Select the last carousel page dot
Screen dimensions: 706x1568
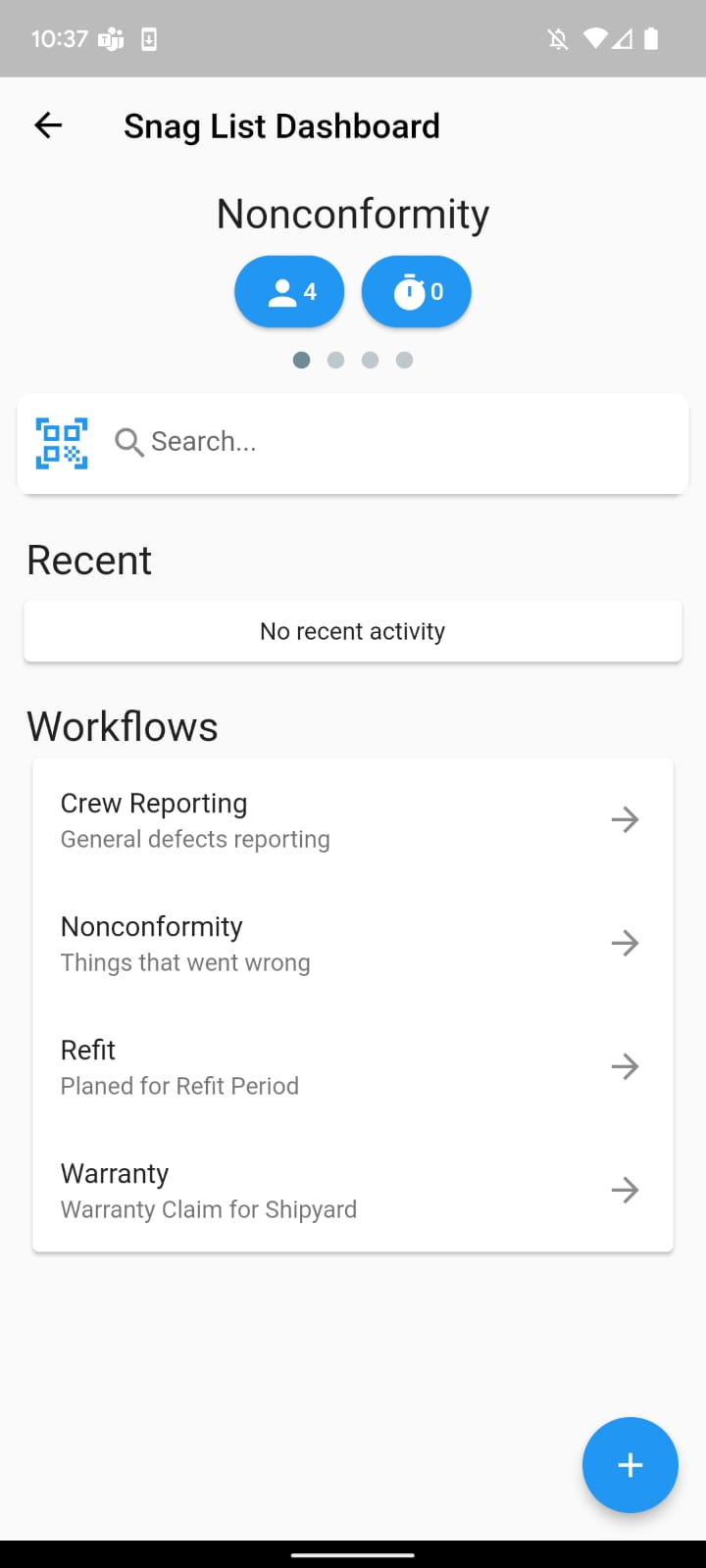(x=404, y=360)
